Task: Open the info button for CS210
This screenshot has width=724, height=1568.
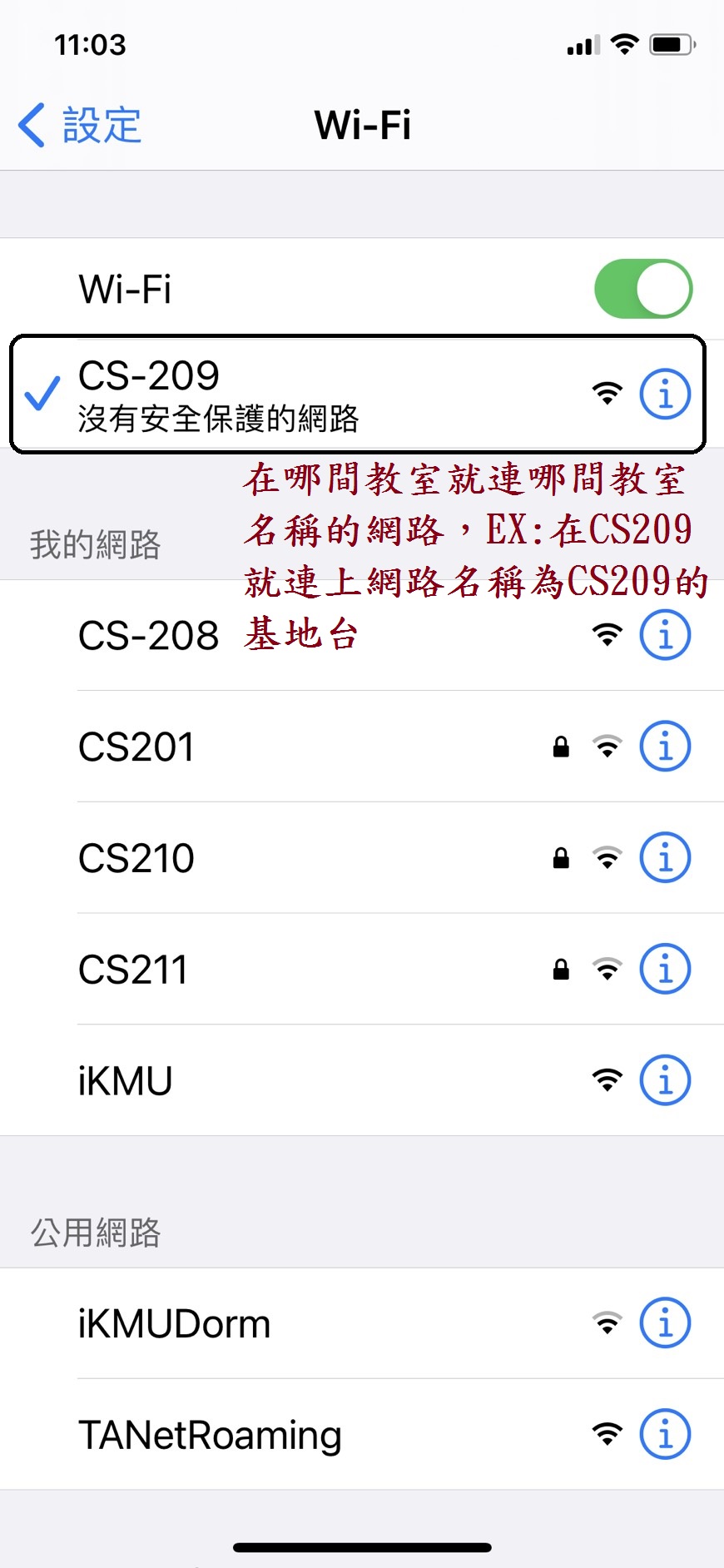Action: point(665,858)
